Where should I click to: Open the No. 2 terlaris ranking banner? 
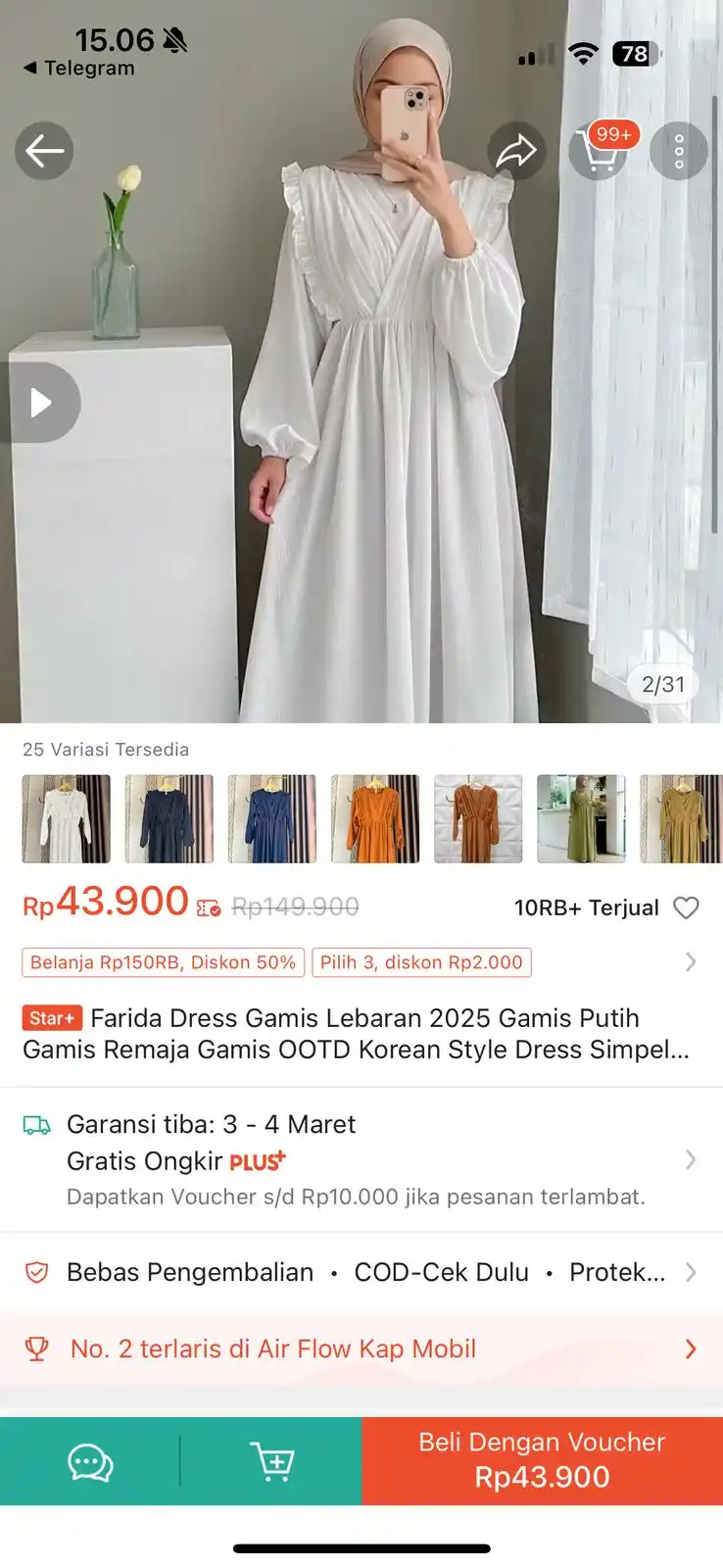361,1349
